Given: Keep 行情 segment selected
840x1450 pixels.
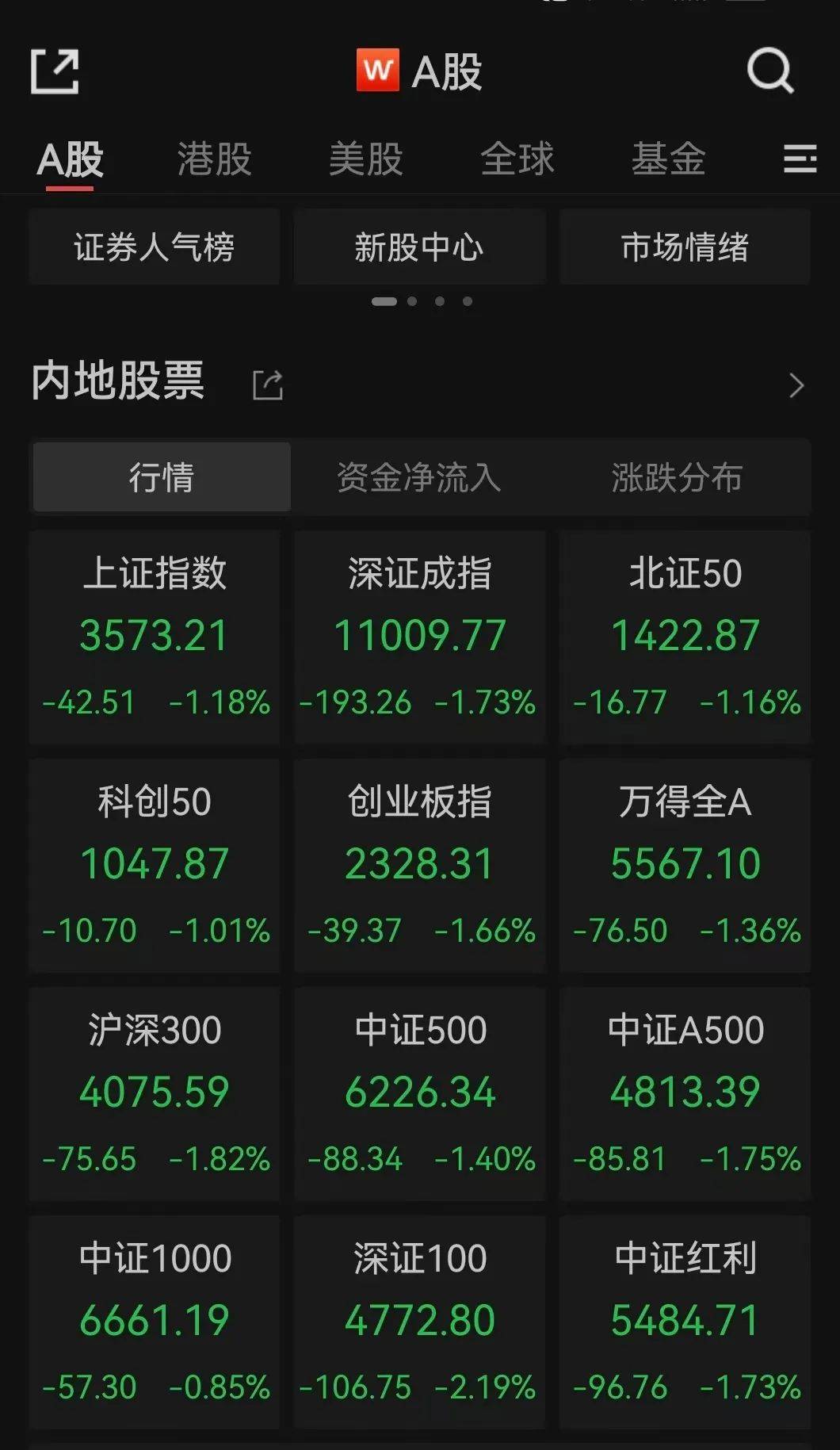Looking at the screenshot, I should coord(161,477).
